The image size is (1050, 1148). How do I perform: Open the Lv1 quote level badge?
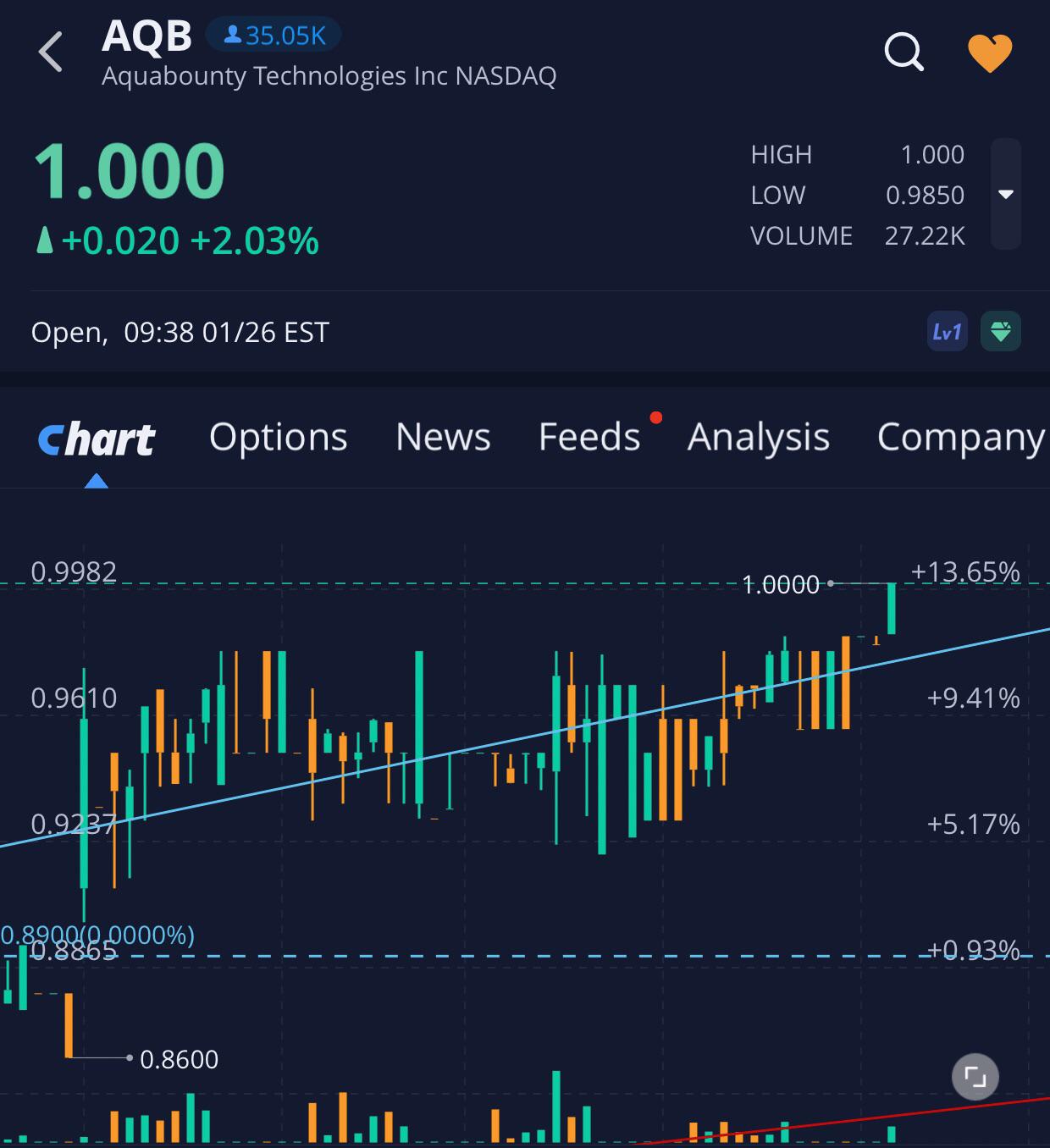pyautogui.click(x=947, y=332)
